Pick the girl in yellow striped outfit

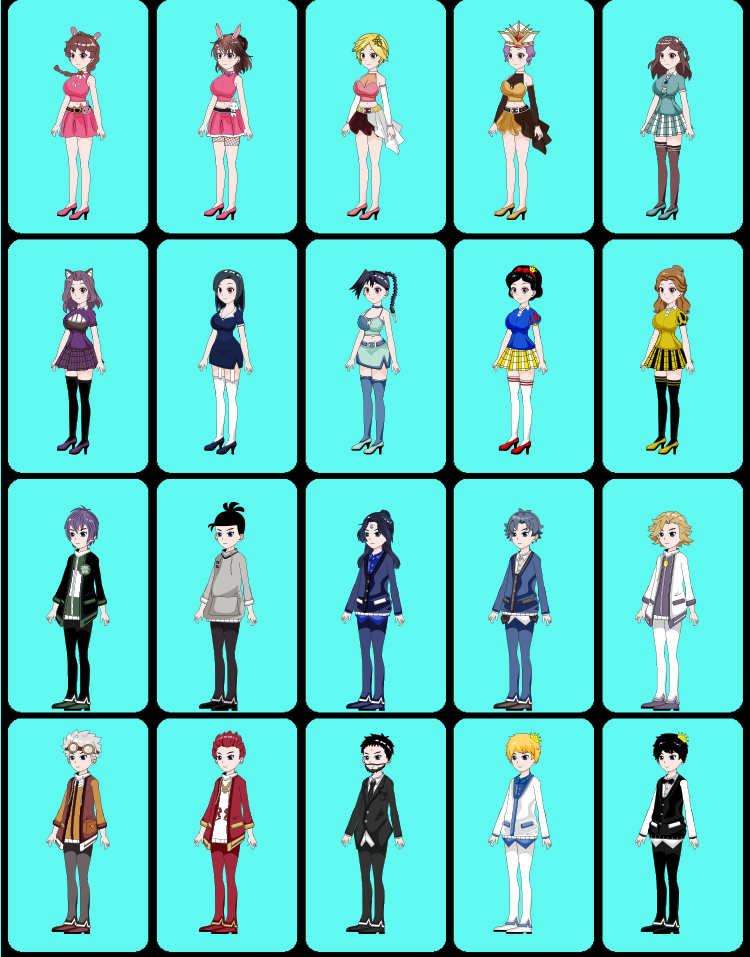tap(671, 356)
